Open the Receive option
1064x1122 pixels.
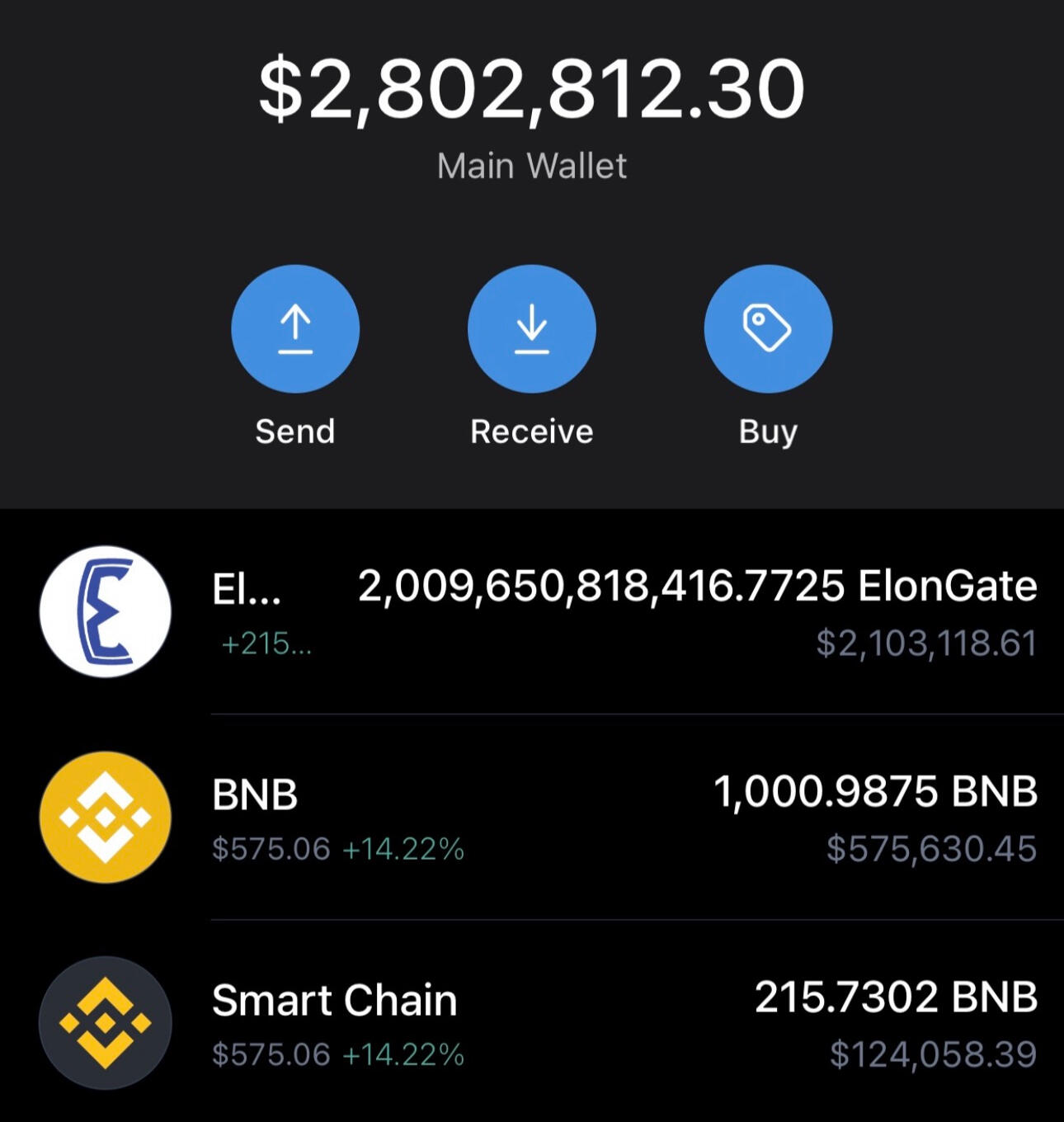coord(531,329)
